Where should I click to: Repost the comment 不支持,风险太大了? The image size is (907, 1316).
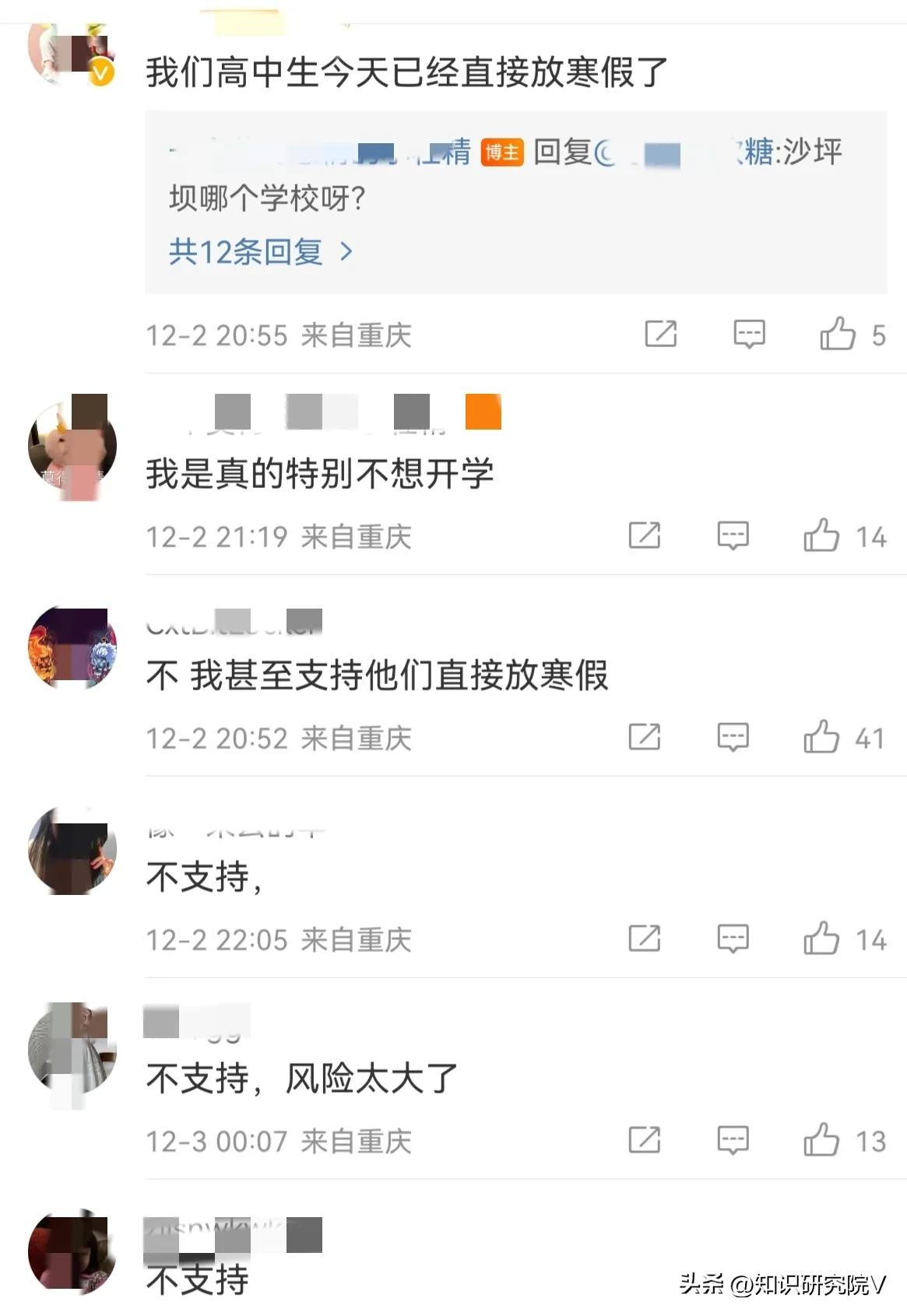click(x=645, y=1140)
